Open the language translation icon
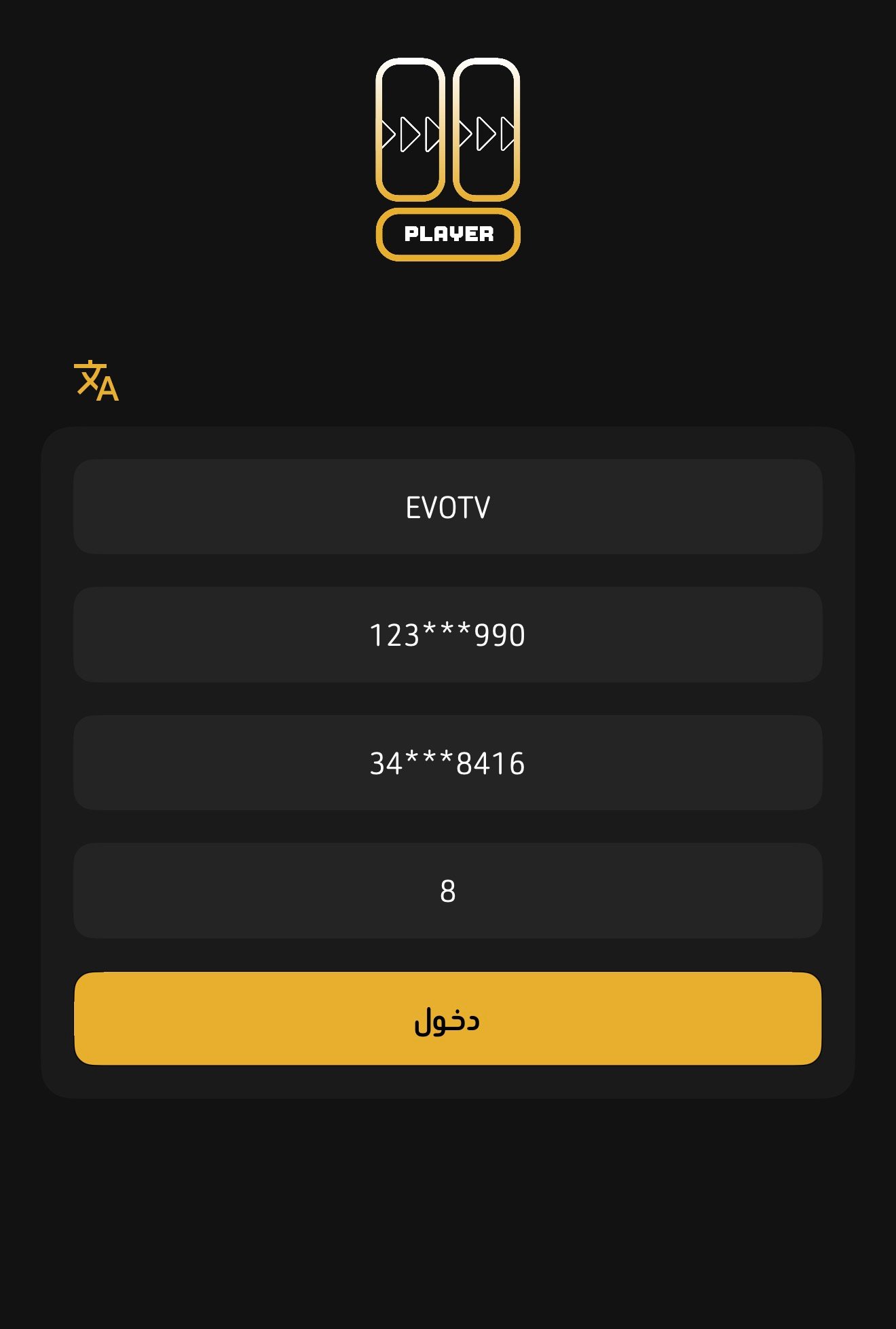This screenshot has height=1329, width=896. (x=96, y=381)
